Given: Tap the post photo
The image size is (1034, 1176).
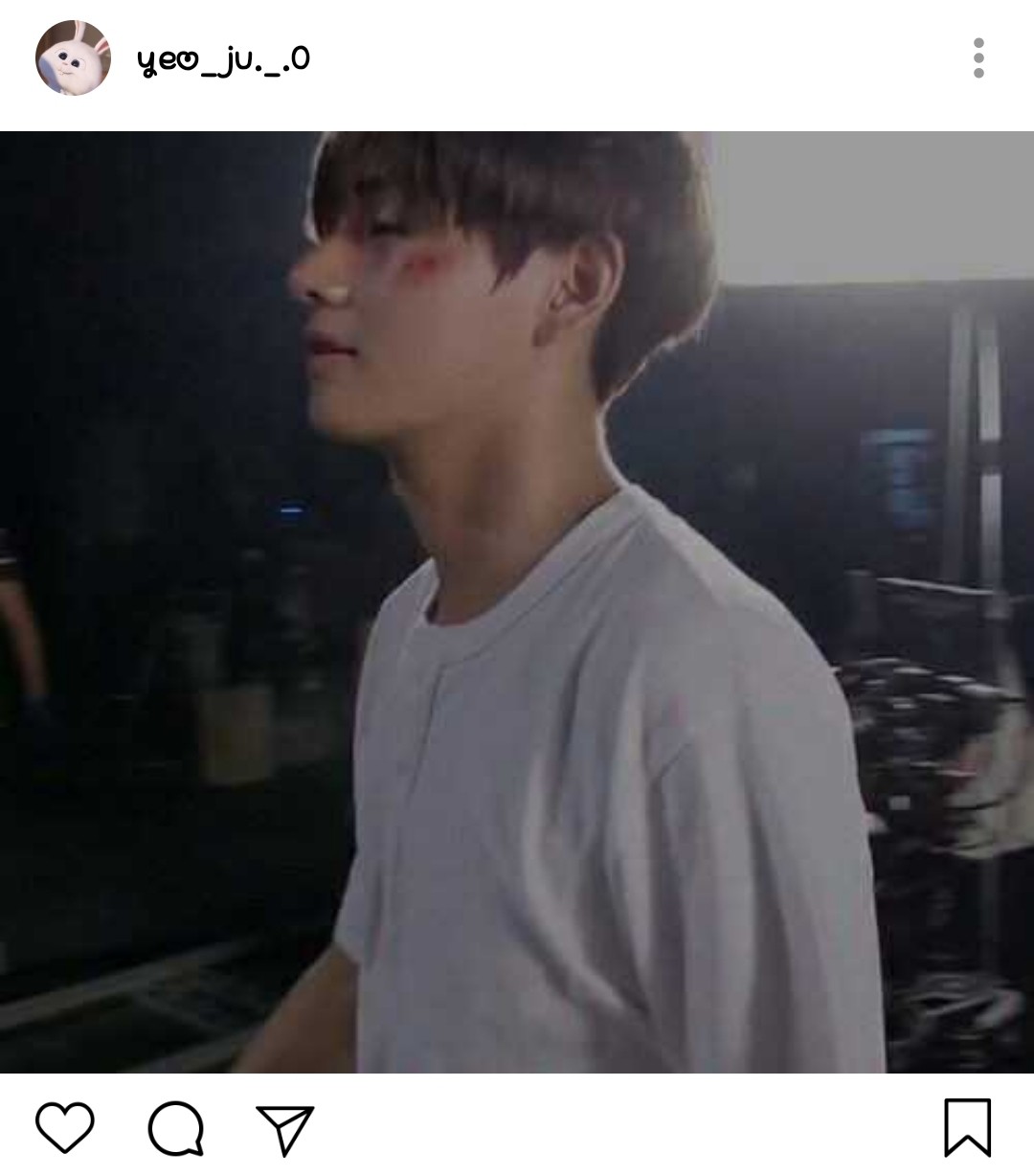Looking at the screenshot, I should (517, 601).
